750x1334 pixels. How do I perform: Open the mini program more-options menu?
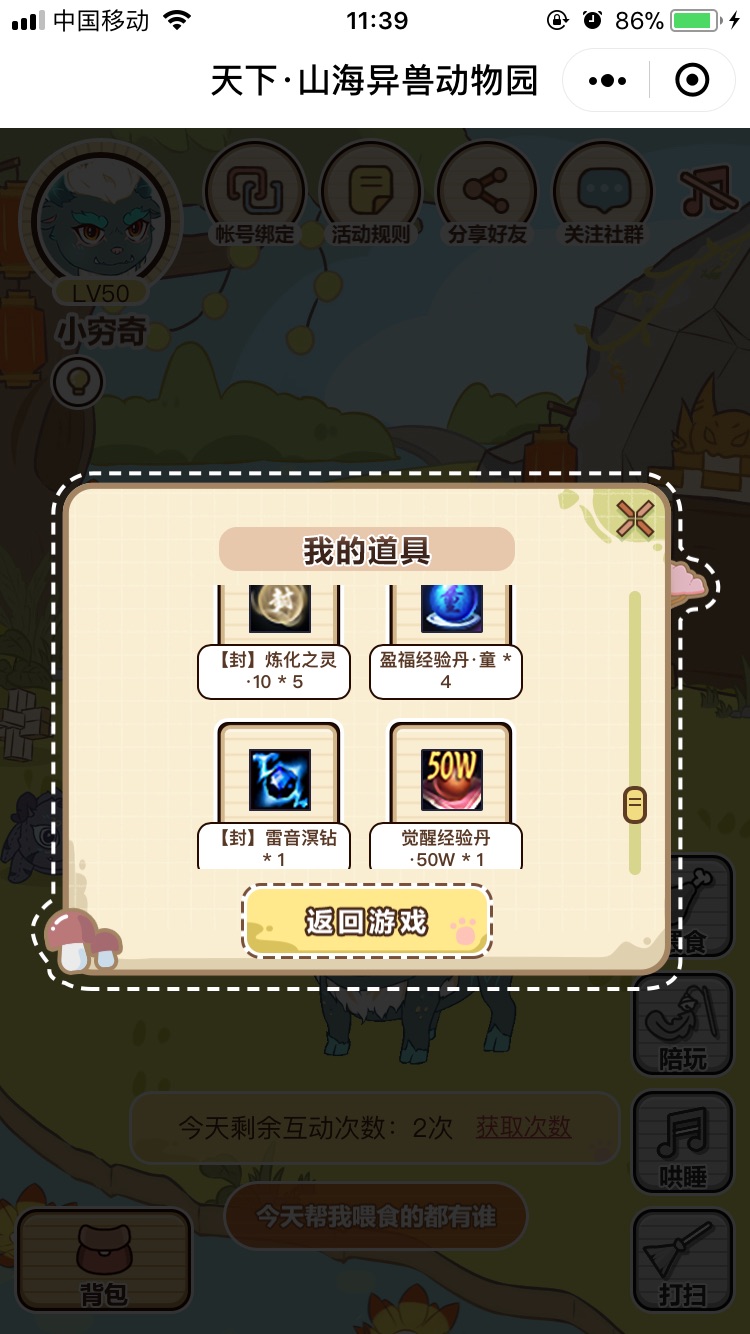[608, 80]
